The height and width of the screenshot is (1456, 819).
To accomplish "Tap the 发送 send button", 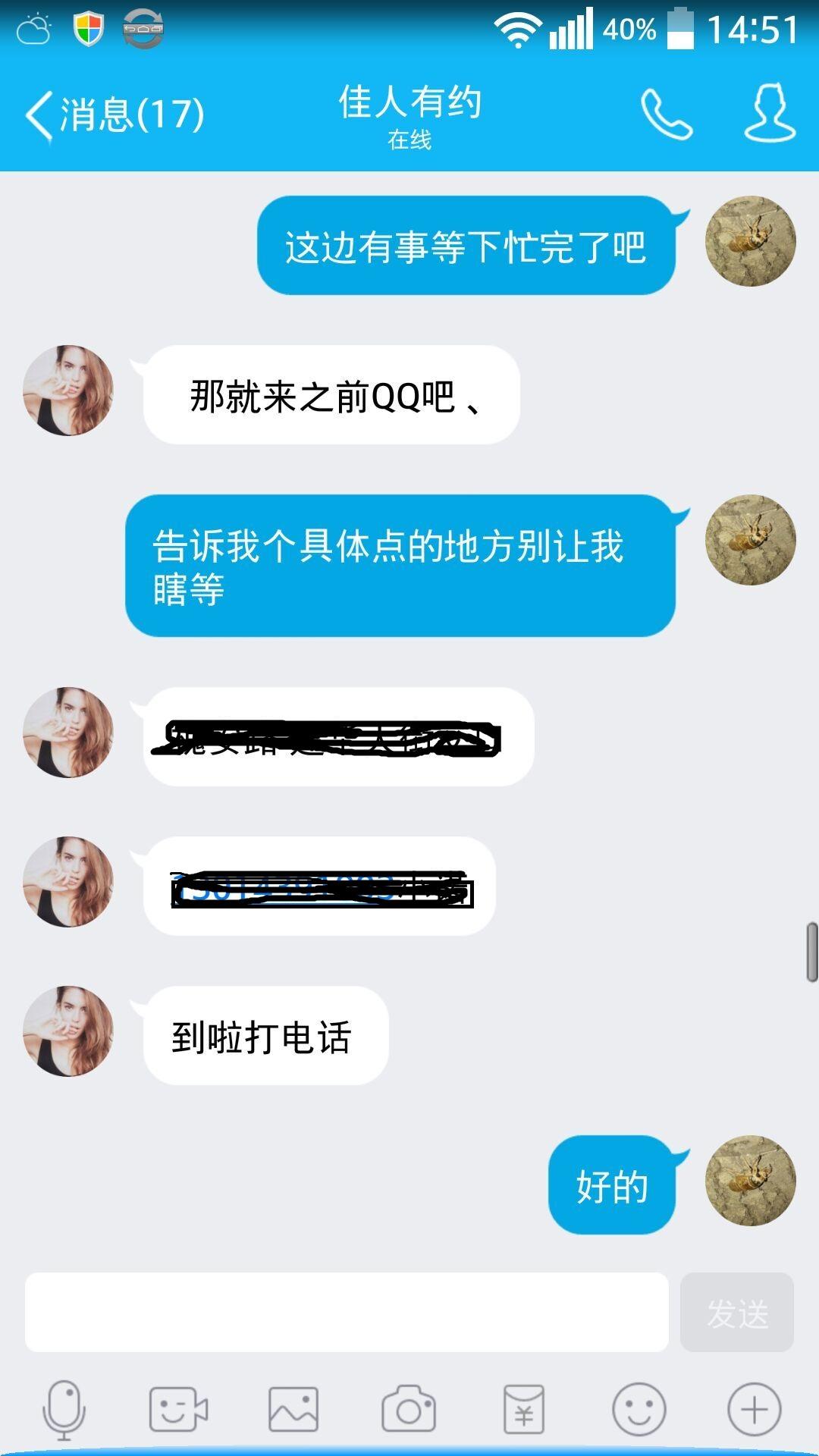I will tap(736, 1313).
